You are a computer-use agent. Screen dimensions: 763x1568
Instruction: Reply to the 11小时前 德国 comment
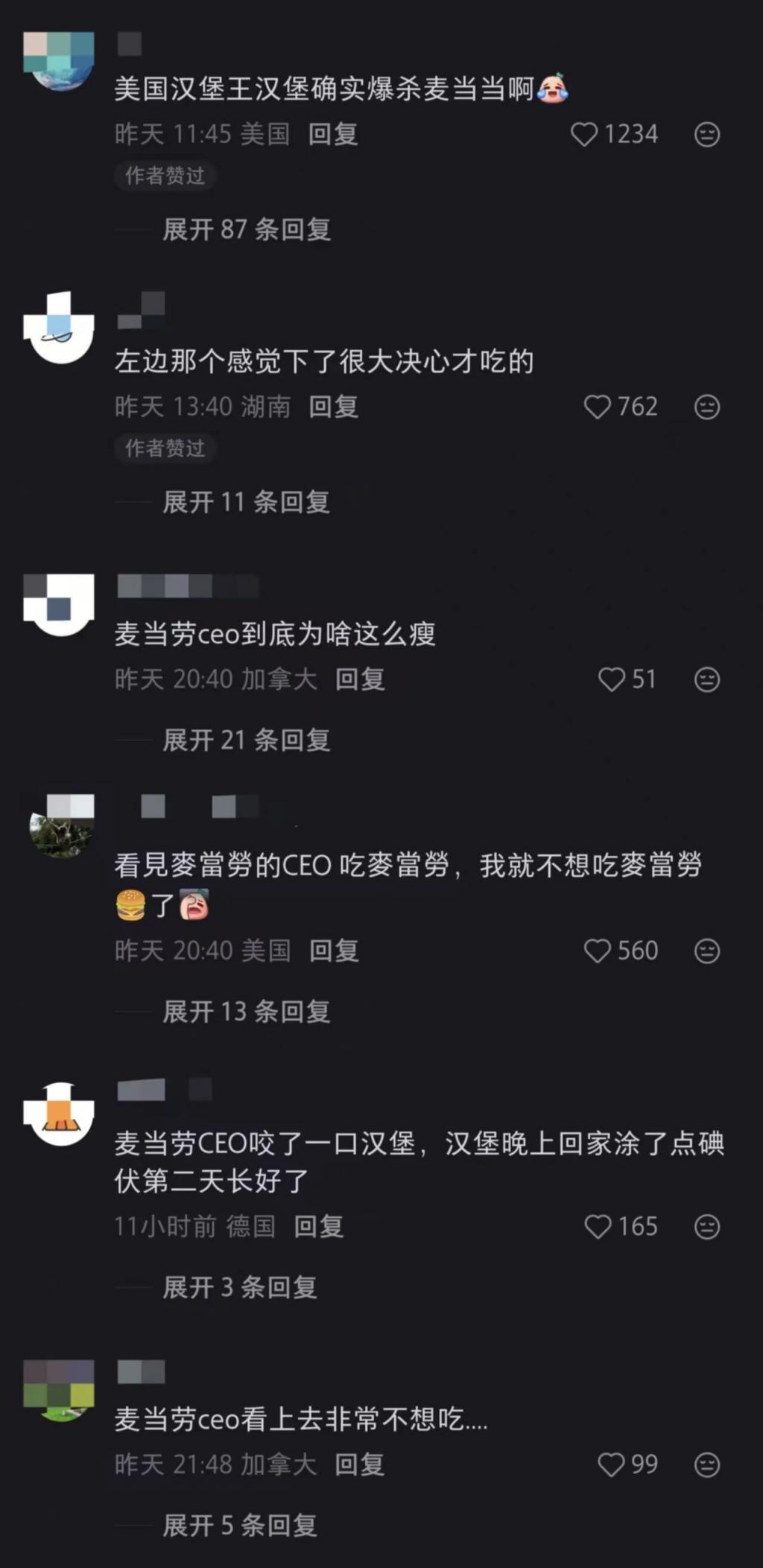point(318,1227)
